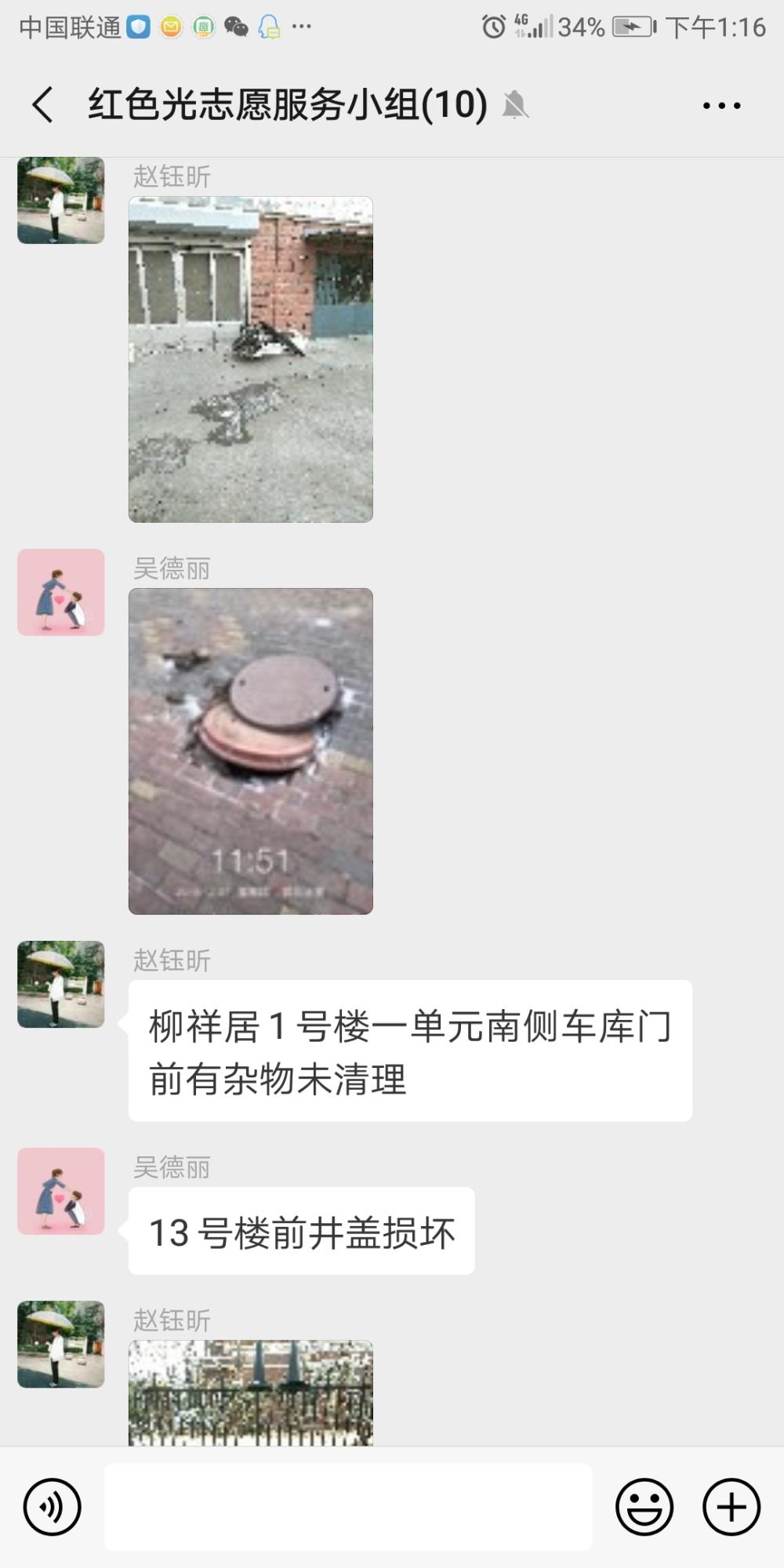The image size is (784, 1568).
Task: Go back from the group chat
Action: coord(43,105)
